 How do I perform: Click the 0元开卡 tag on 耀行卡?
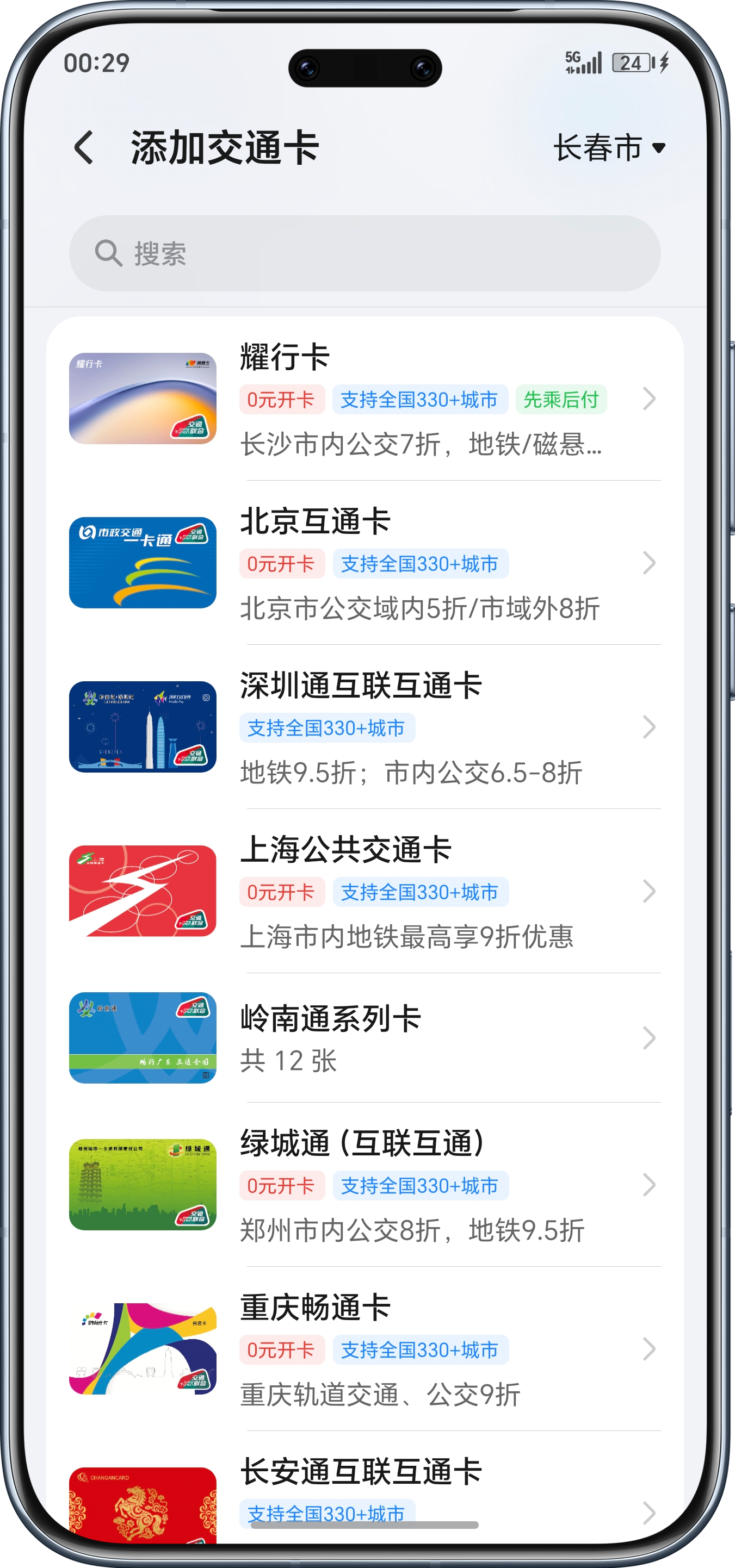(x=282, y=400)
